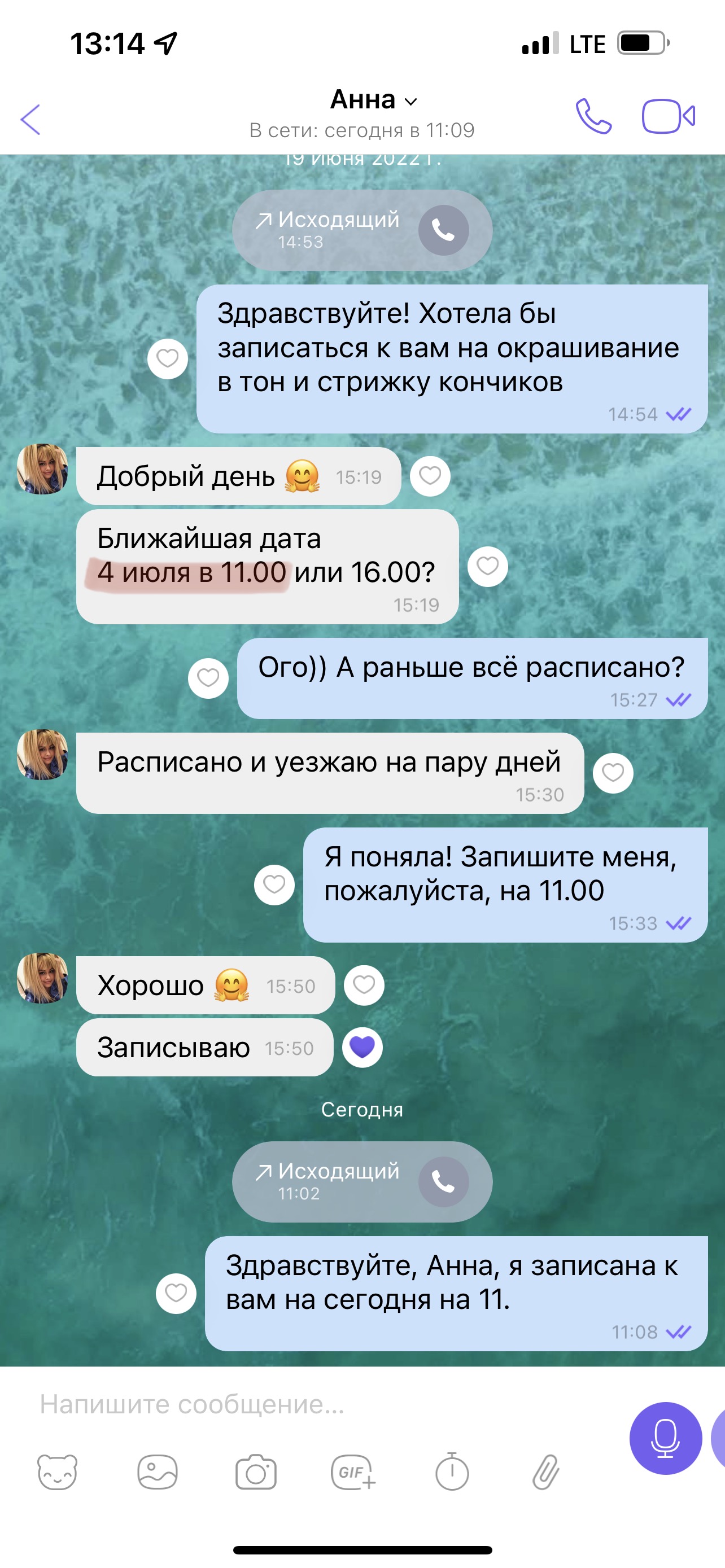The image size is (725, 1568).
Task: Focus the 'Напишите сообщение' field
Action: (304, 1404)
